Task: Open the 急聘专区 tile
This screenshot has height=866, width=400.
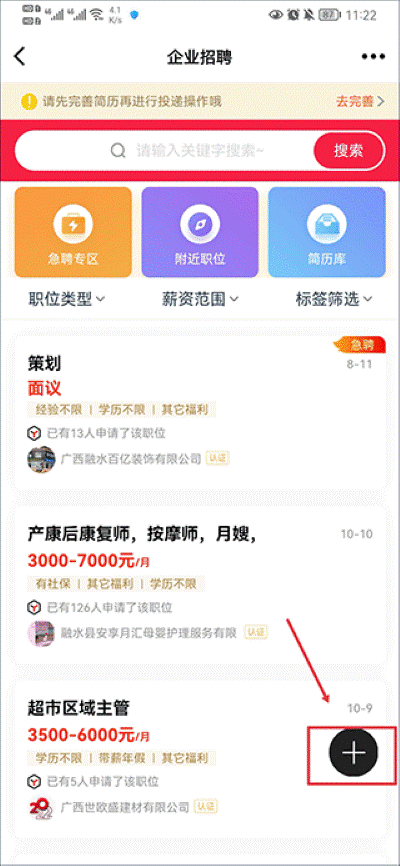Action: pos(73,232)
